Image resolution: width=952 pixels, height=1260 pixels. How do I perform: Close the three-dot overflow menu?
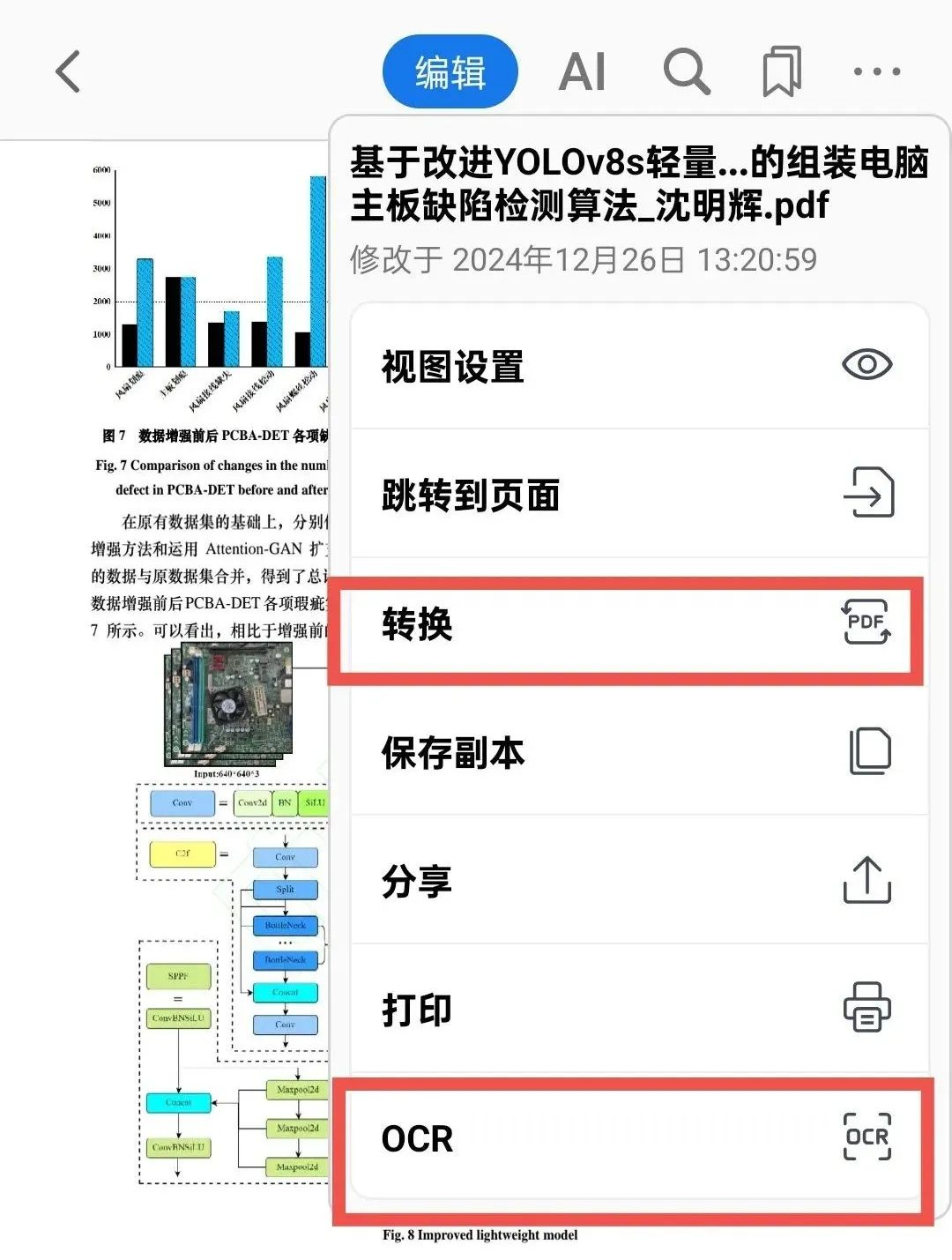(x=876, y=71)
